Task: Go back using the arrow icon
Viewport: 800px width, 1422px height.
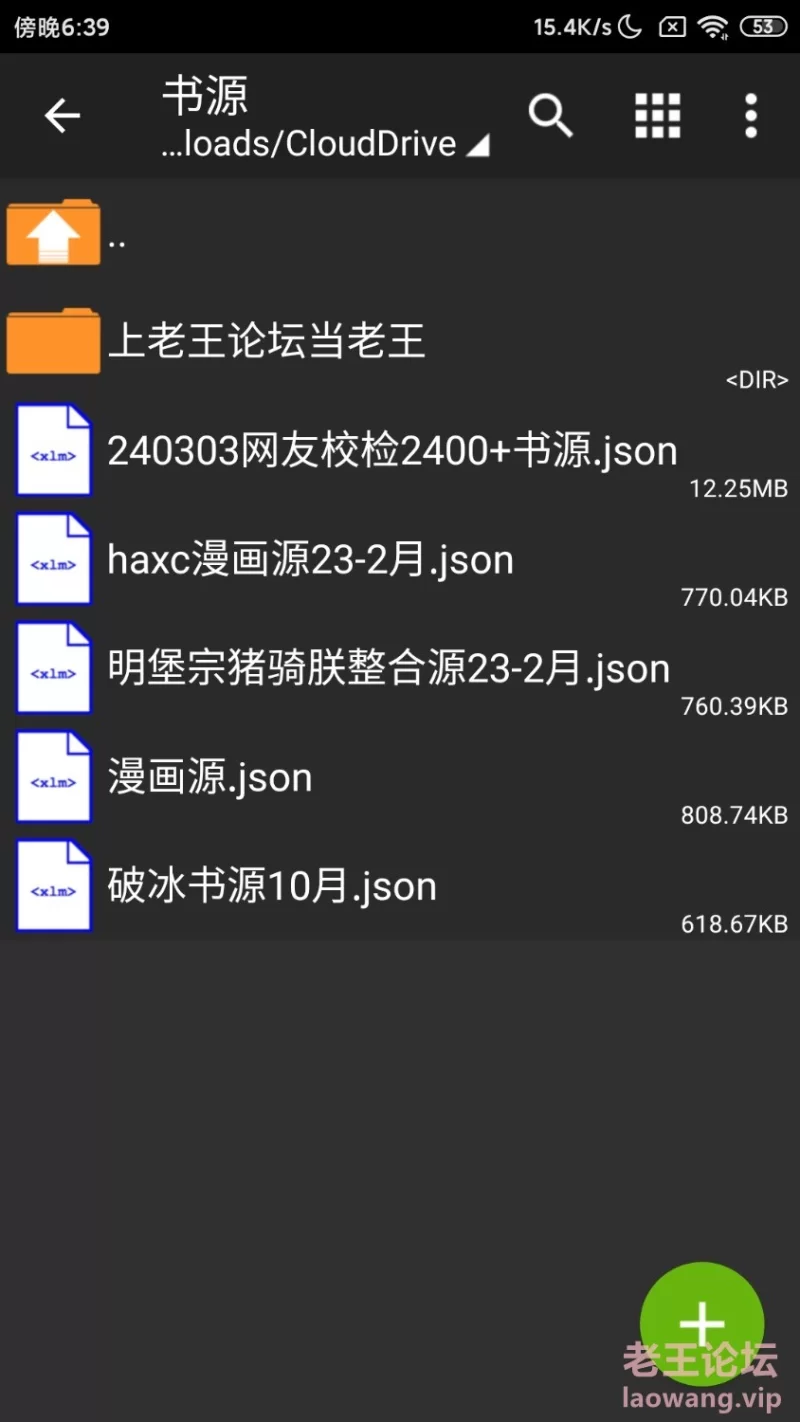Action: tap(62, 116)
